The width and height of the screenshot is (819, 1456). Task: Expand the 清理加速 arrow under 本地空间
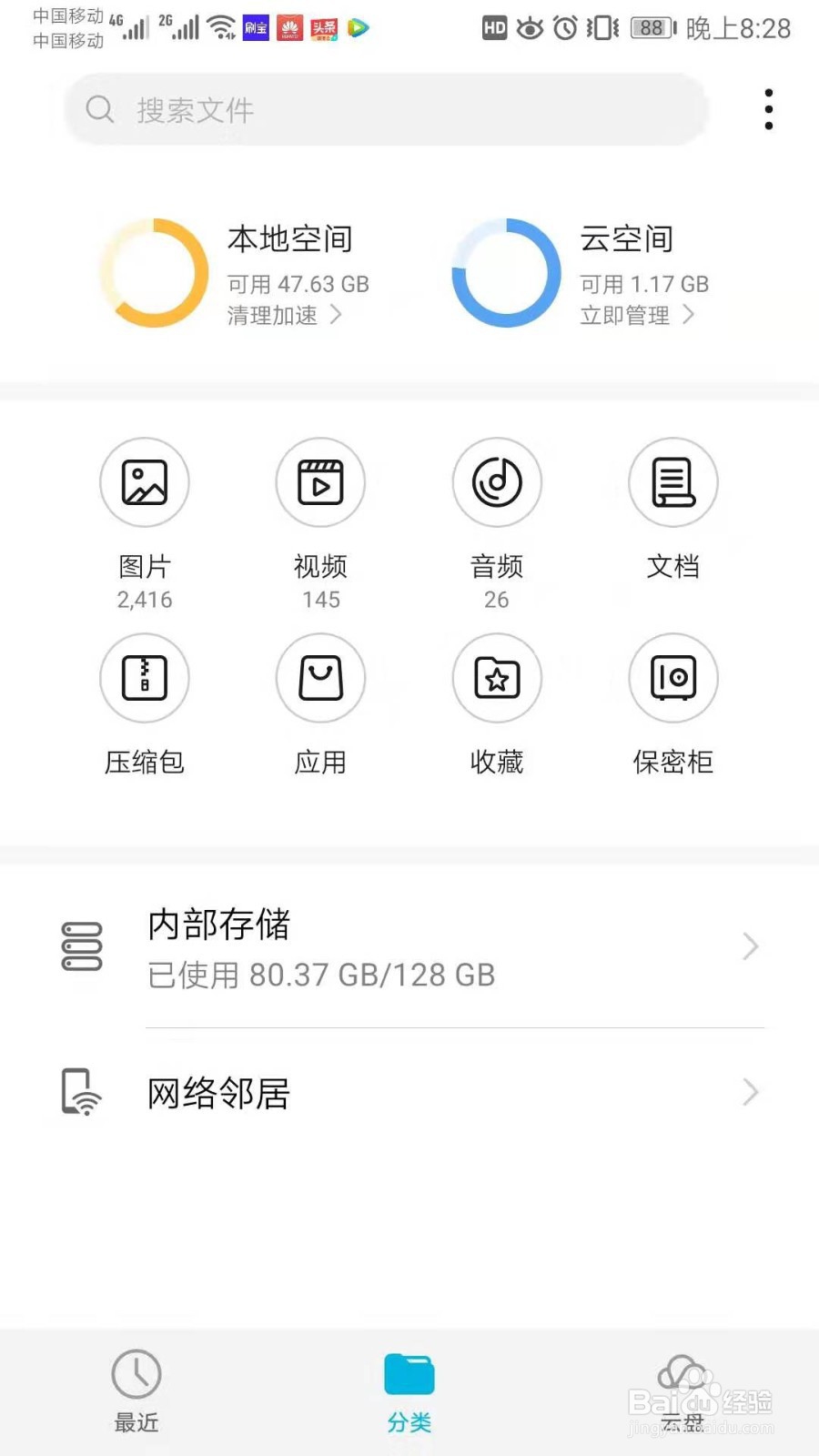coord(336,316)
